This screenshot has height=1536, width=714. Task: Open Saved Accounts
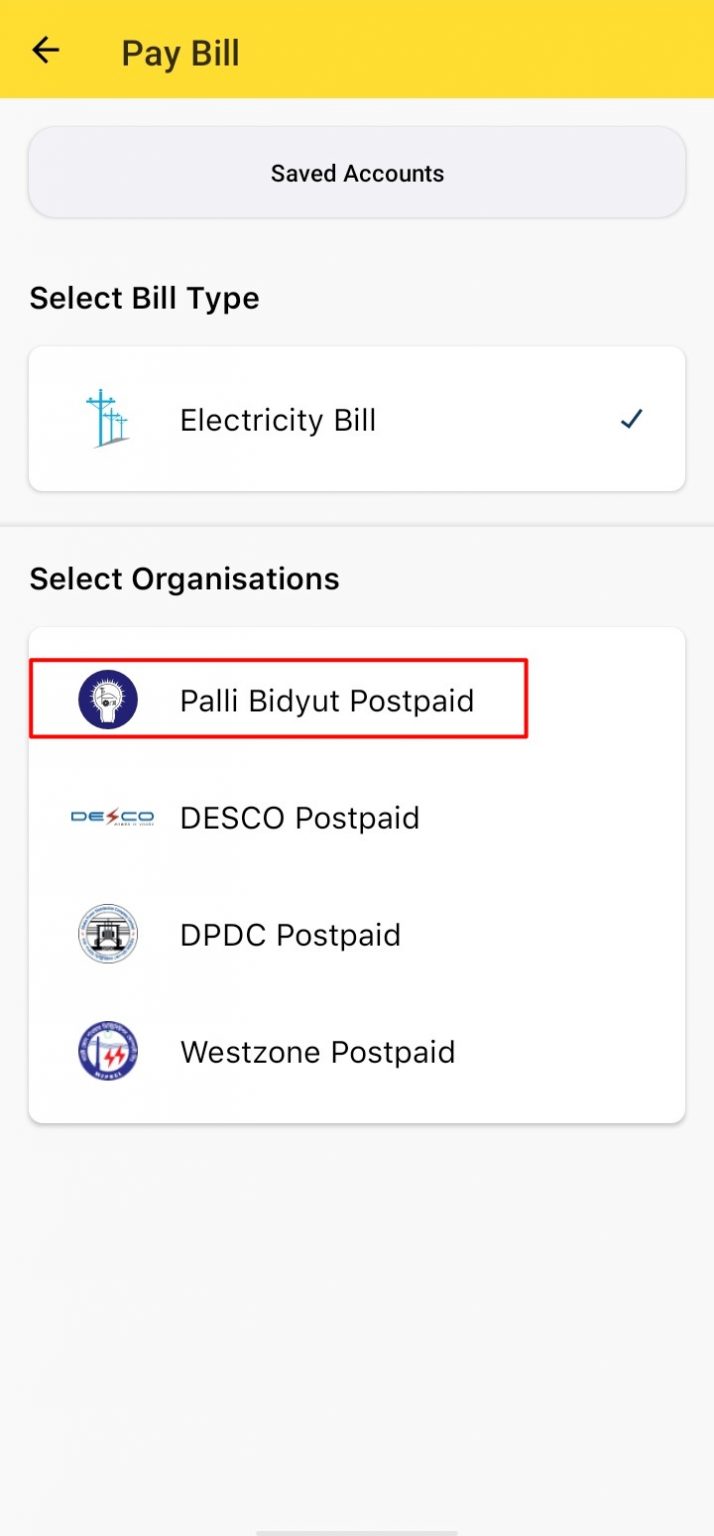click(x=357, y=173)
